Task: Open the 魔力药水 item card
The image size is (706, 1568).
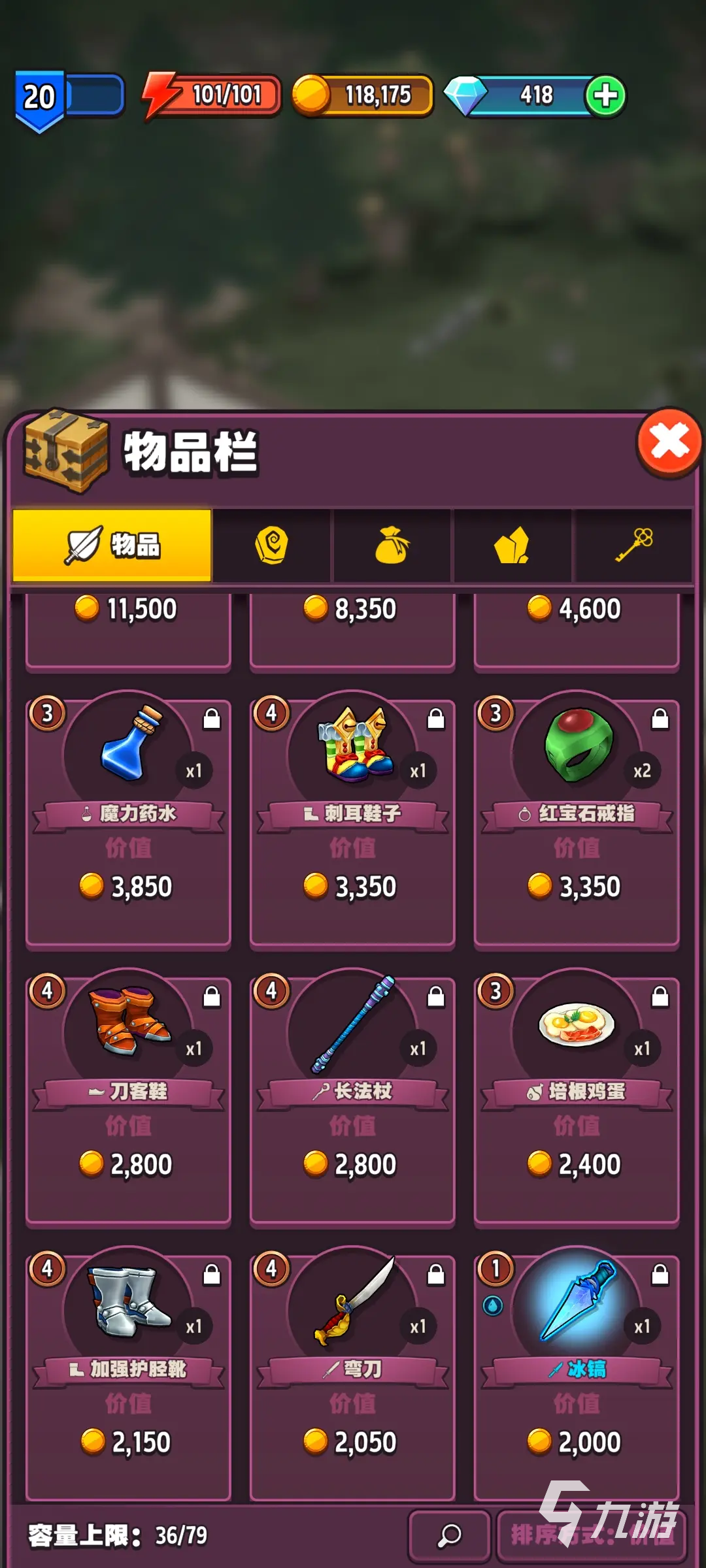Action: (128, 823)
